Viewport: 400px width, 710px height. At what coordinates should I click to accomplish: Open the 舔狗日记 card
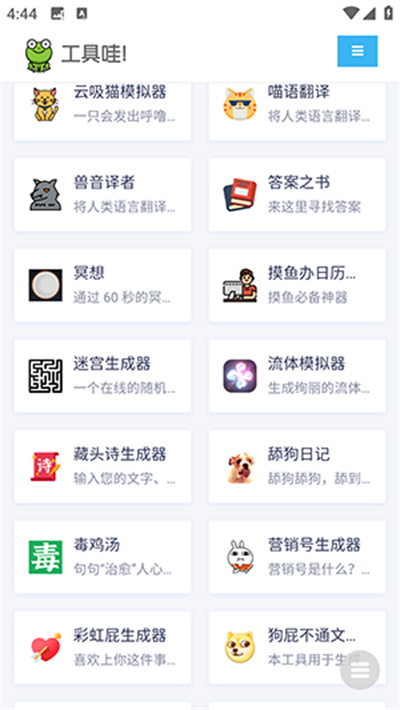[x=297, y=466]
